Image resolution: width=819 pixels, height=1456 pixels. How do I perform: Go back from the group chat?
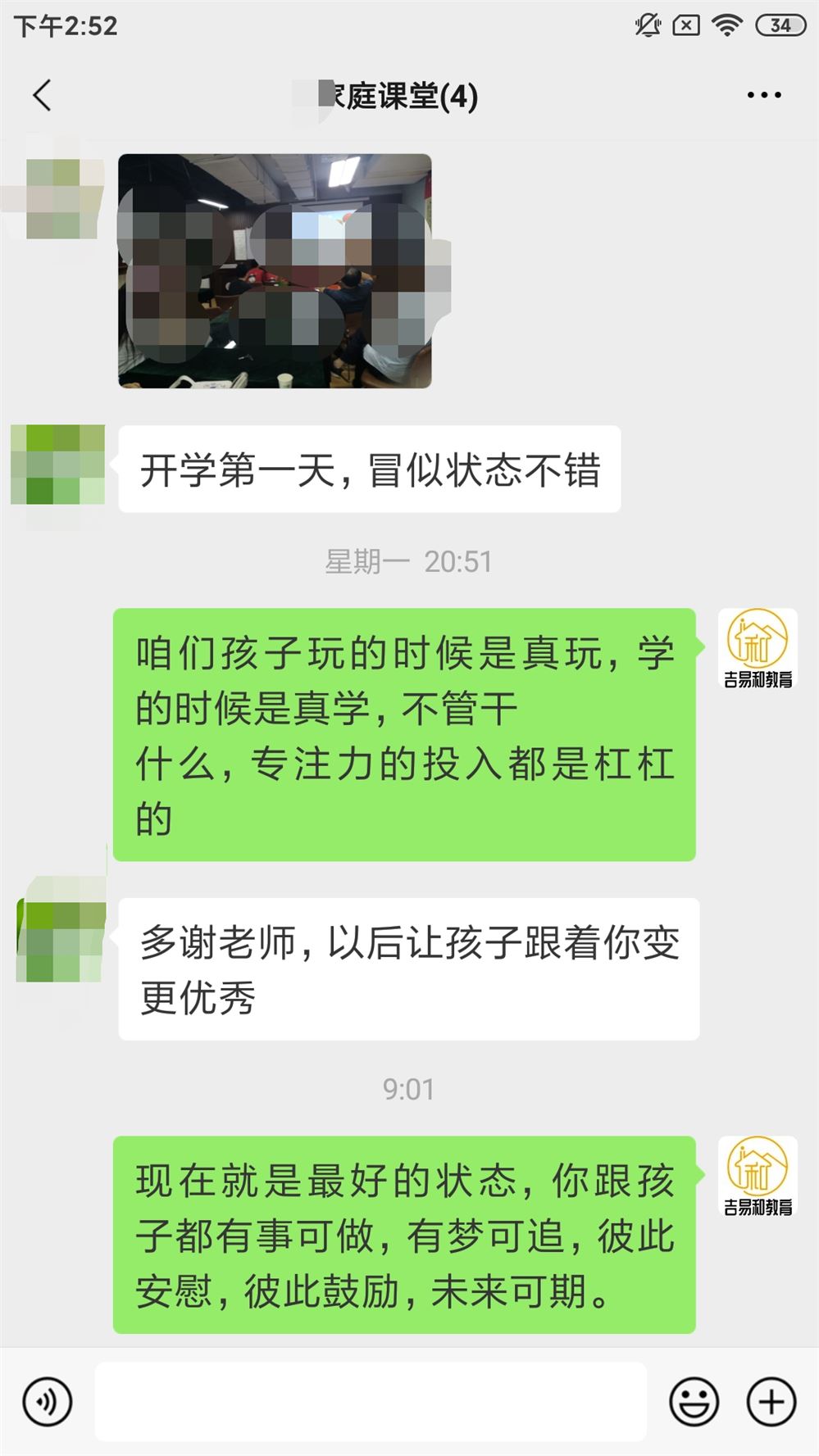pyautogui.click(x=42, y=95)
